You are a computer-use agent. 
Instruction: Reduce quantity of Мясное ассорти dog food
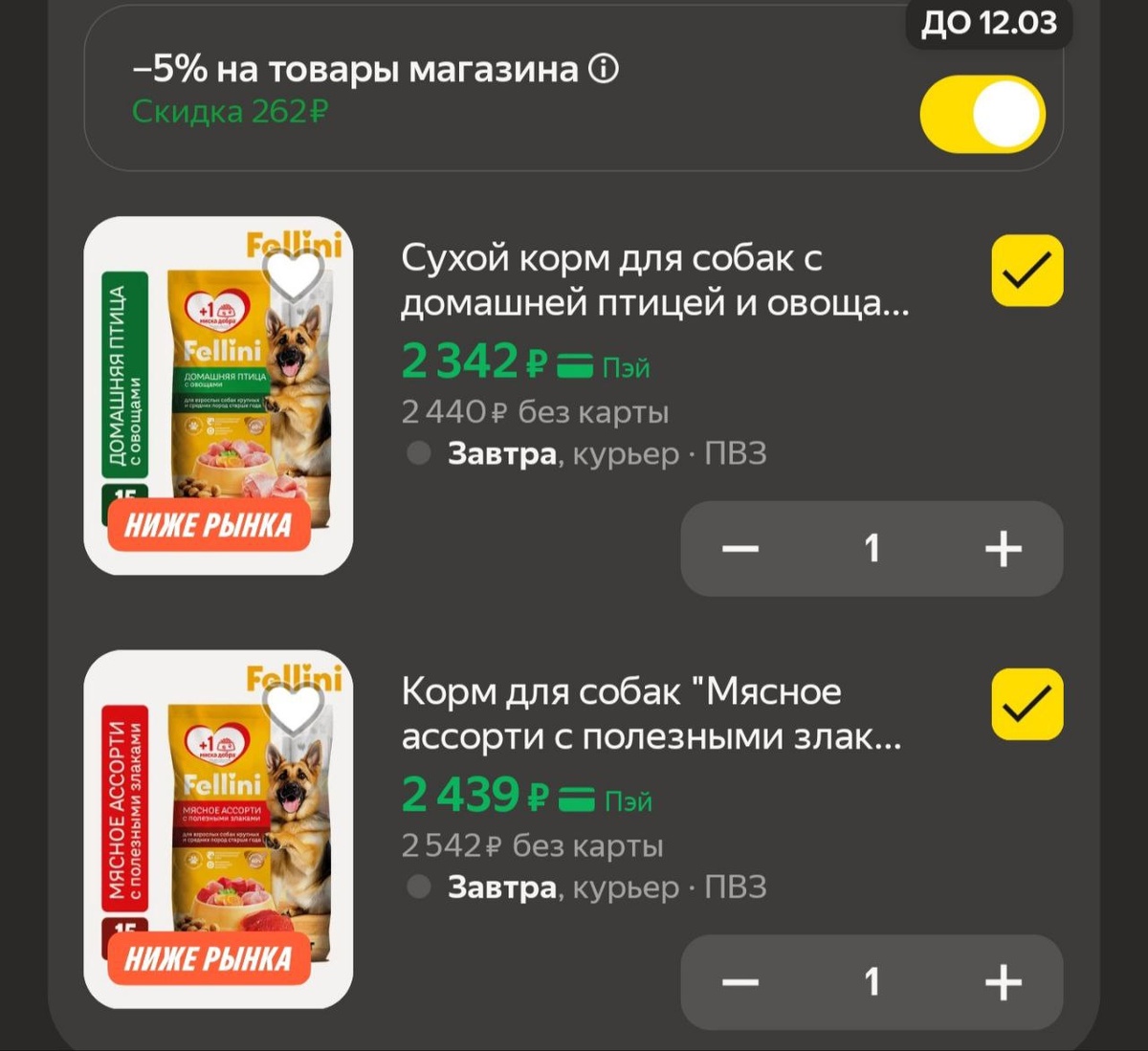click(x=740, y=982)
